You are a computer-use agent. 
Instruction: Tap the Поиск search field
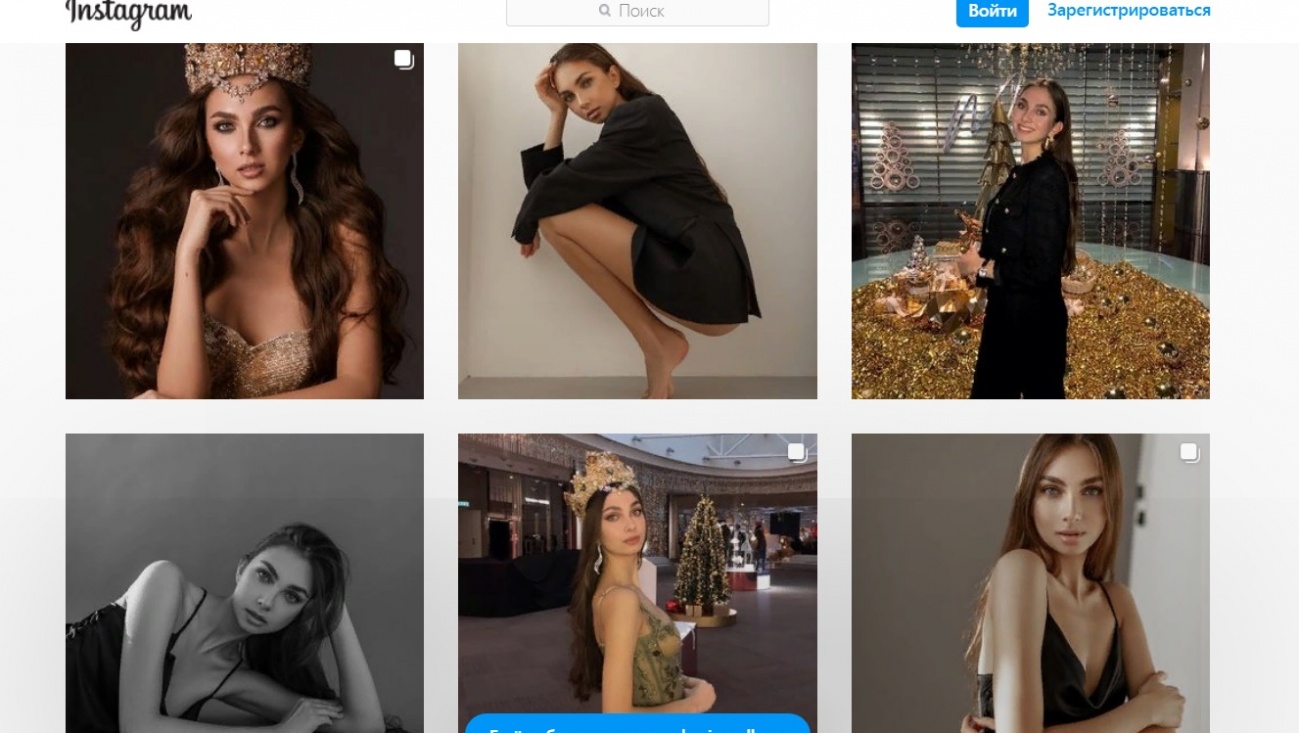637,12
